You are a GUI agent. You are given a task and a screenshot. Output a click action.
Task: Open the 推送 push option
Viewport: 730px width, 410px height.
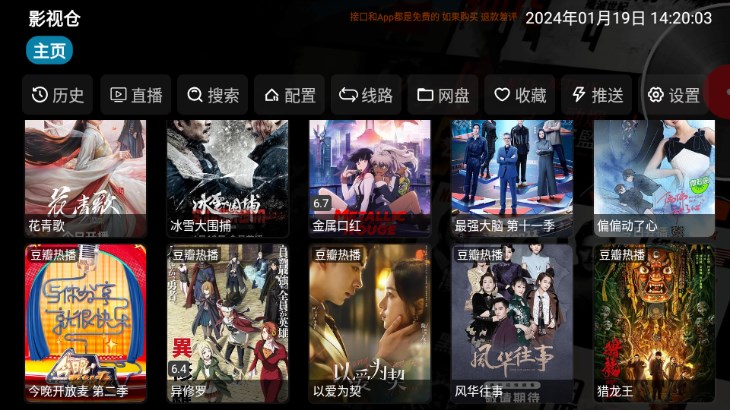[597, 95]
